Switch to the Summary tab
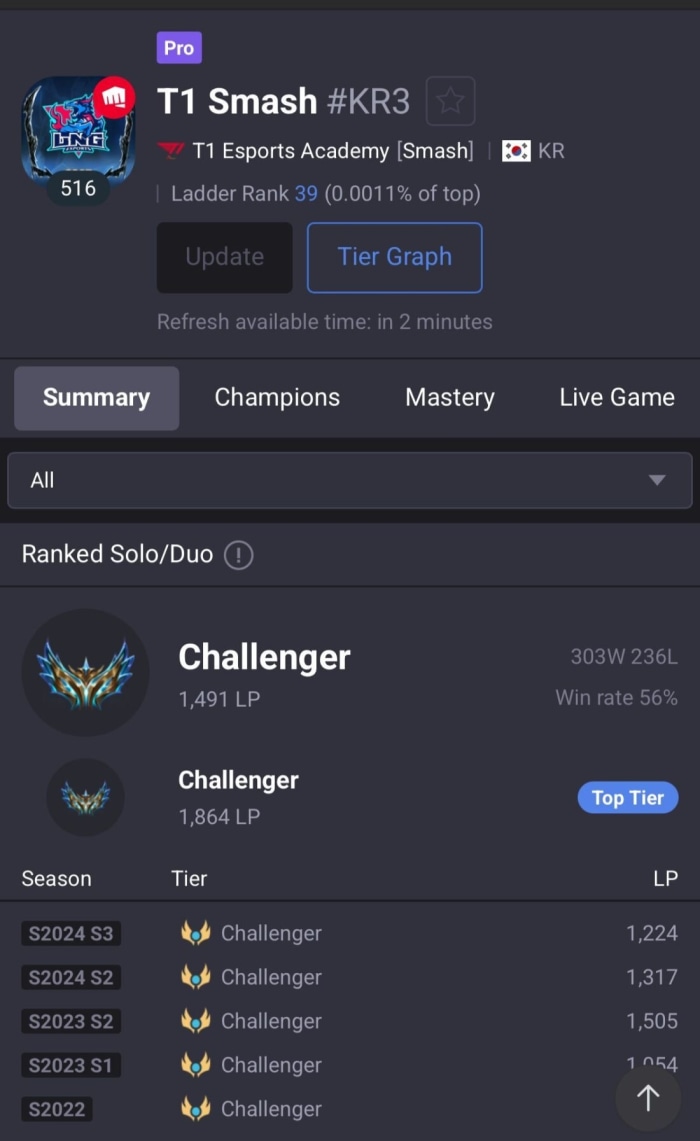This screenshot has width=700, height=1141. pyautogui.click(x=96, y=398)
